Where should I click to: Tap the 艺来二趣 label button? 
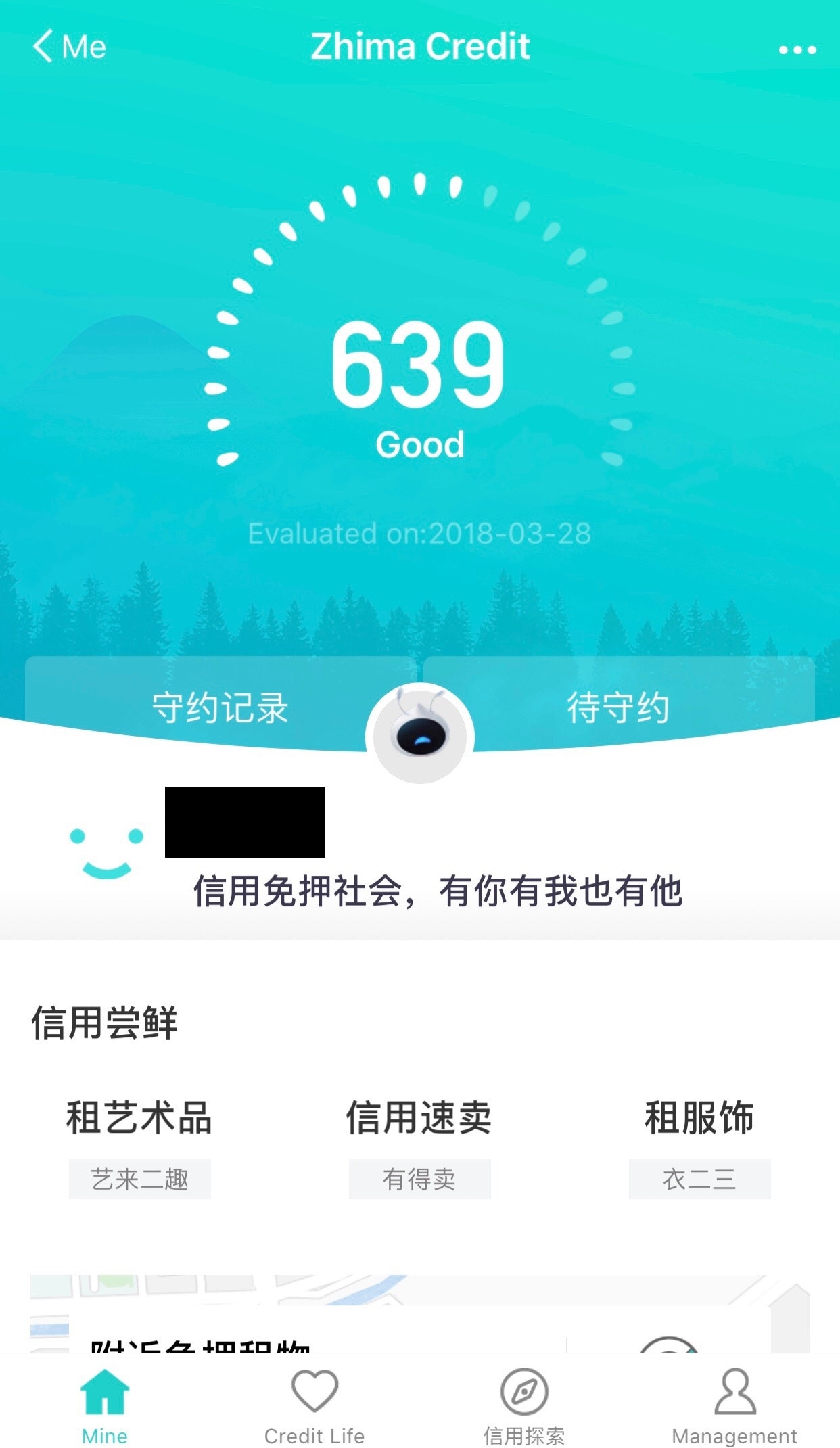140,1178
